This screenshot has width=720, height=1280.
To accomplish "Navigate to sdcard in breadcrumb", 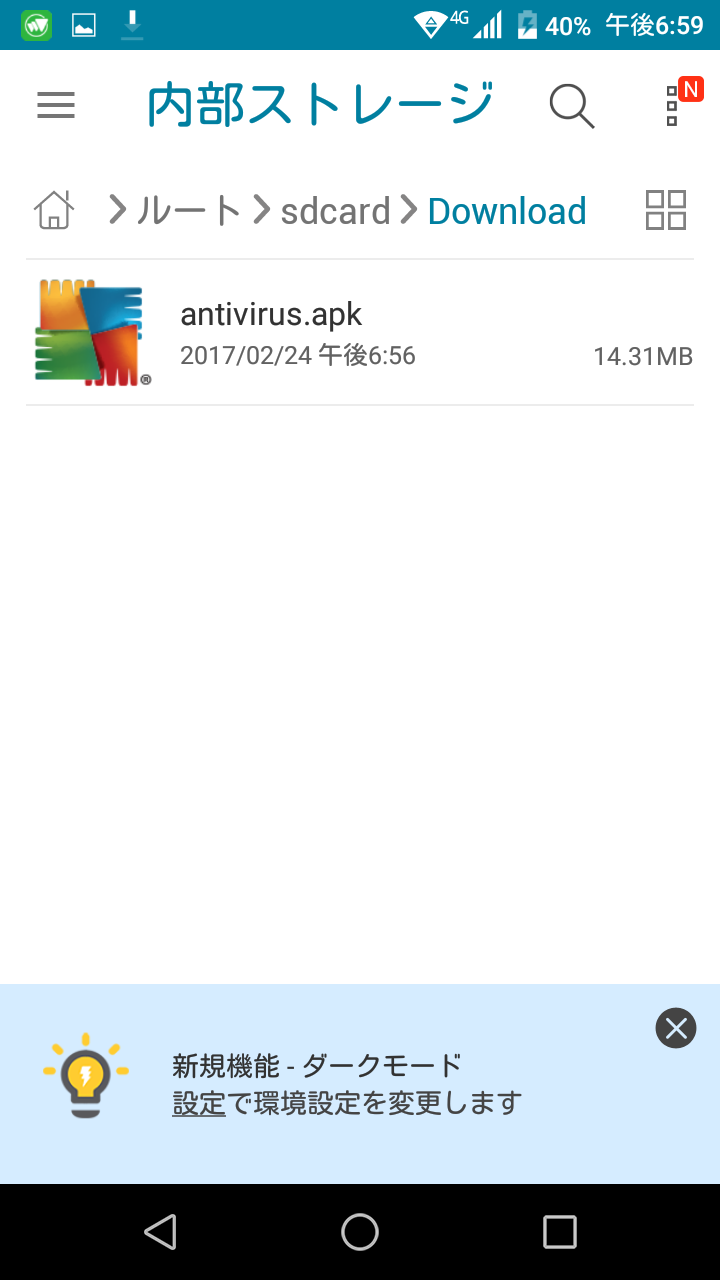I will pyautogui.click(x=335, y=211).
